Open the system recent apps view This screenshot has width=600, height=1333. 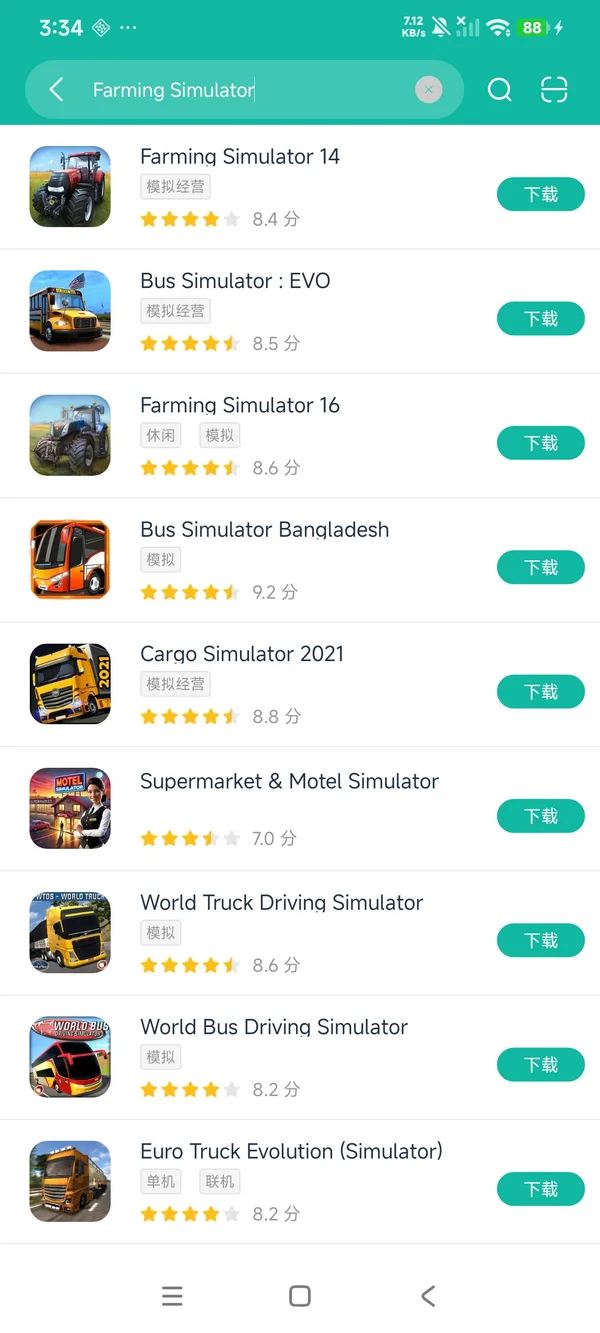tap(172, 1296)
